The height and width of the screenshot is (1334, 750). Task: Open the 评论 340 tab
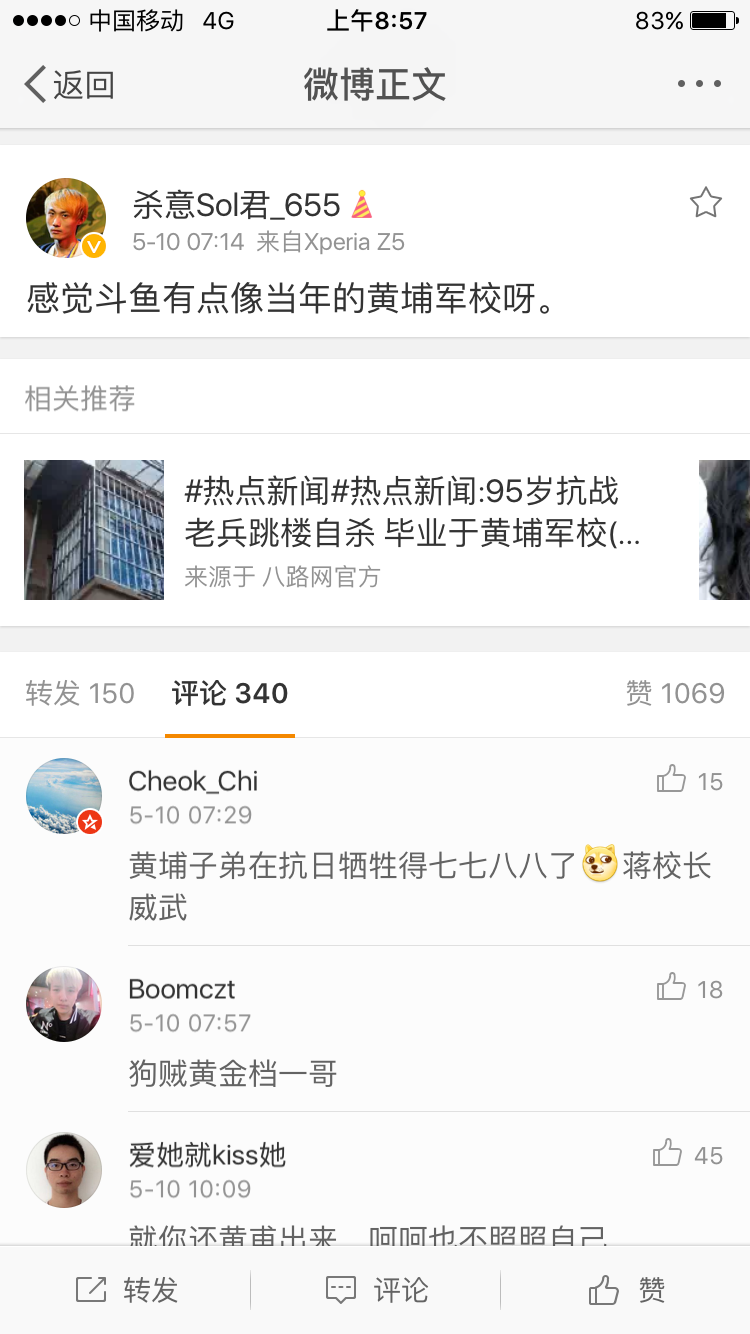(x=228, y=693)
